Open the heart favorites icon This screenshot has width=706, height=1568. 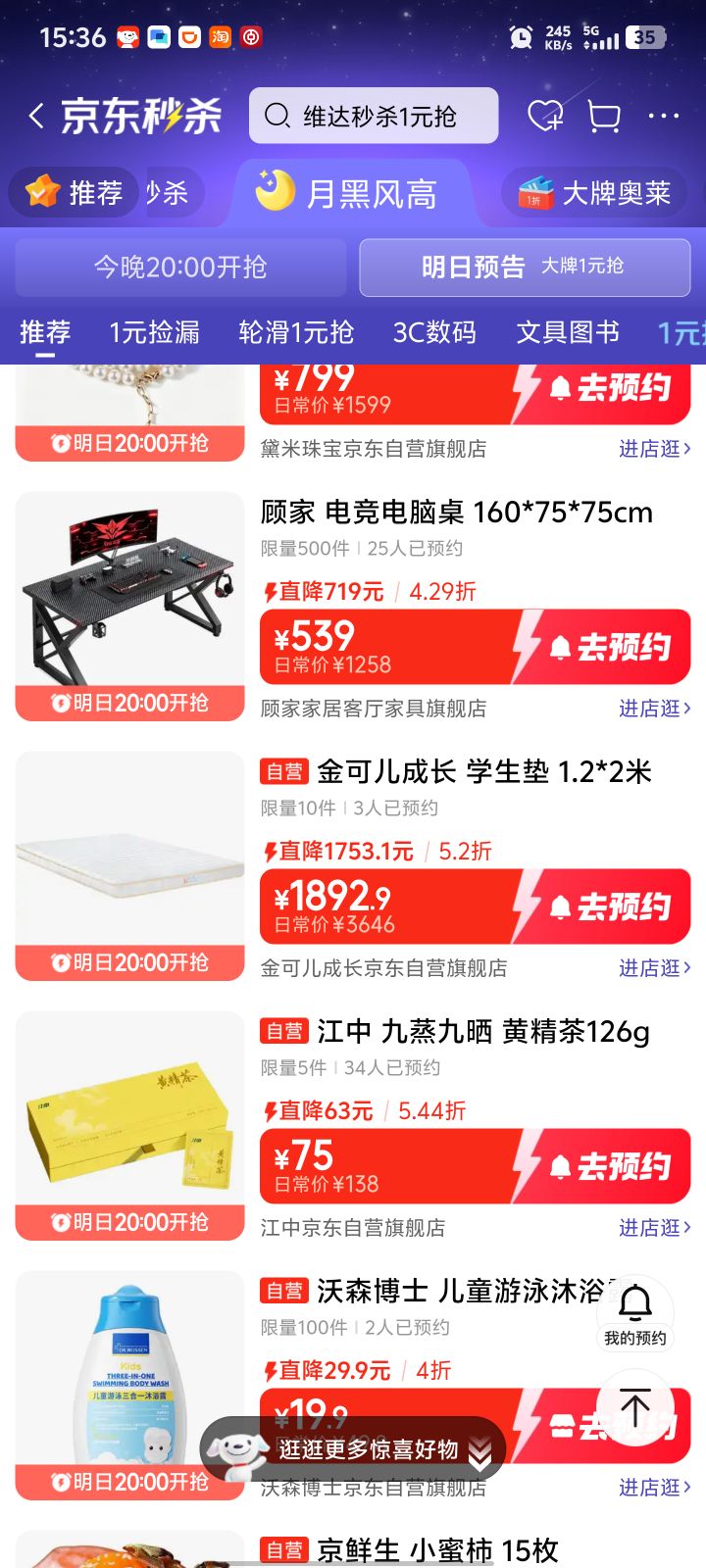coord(545,116)
